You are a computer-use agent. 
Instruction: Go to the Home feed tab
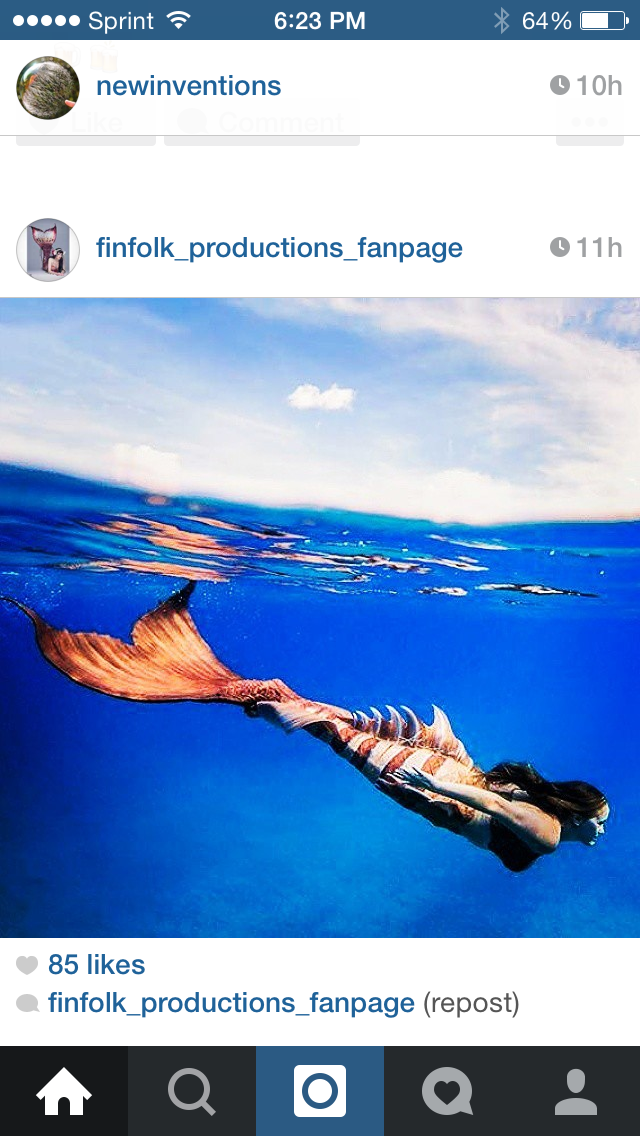[64, 1091]
